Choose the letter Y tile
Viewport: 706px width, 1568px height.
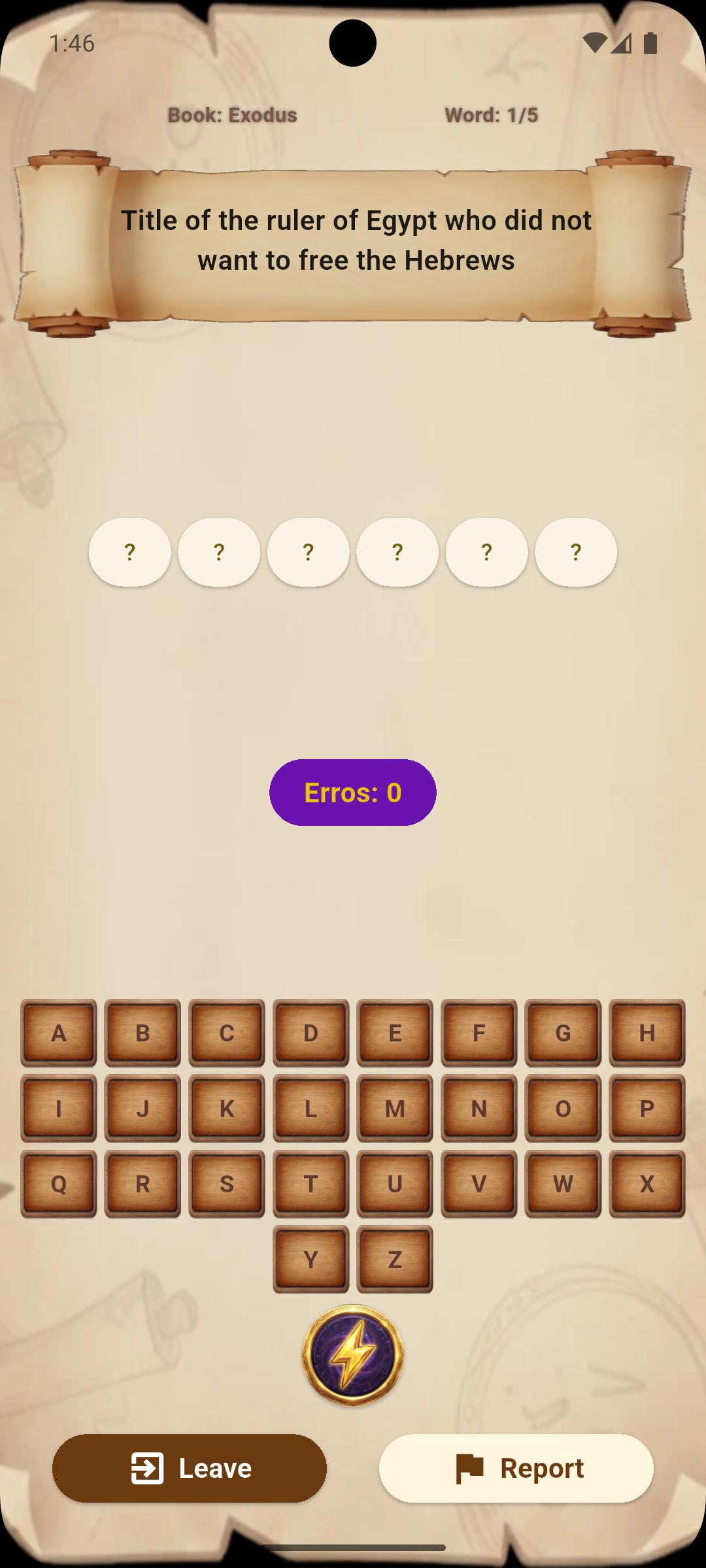pyautogui.click(x=311, y=1259)
